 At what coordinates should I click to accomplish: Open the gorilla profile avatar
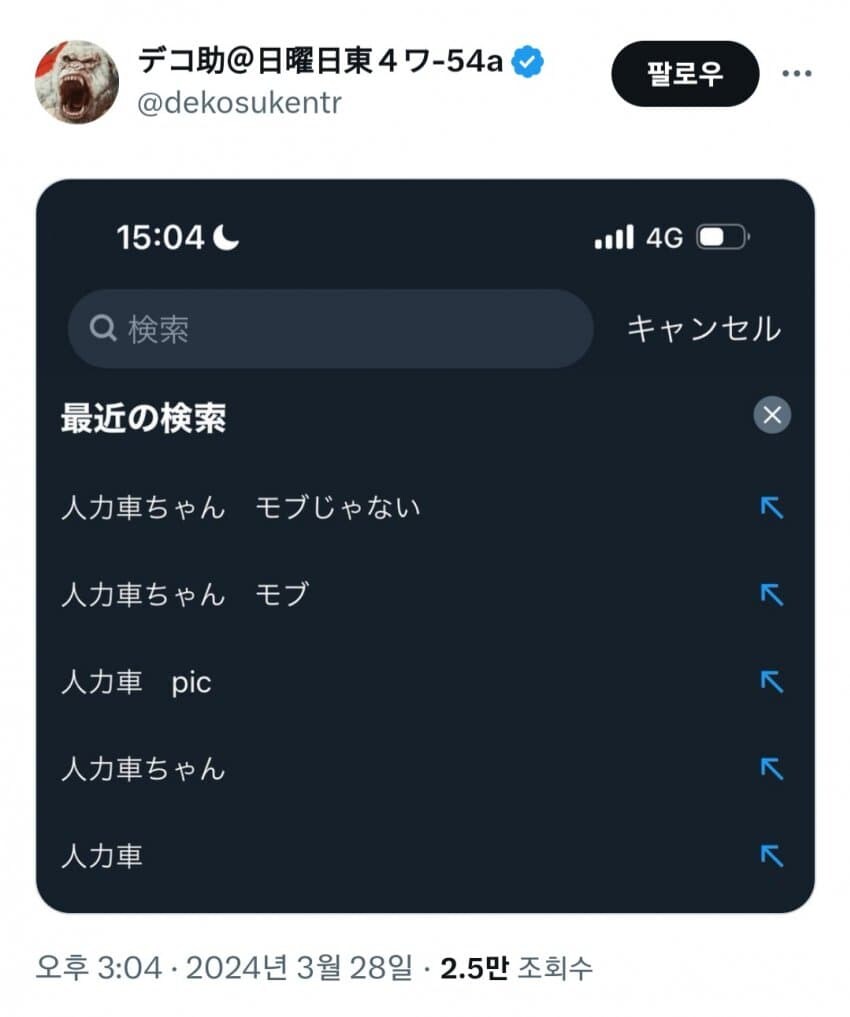click(x=77, y=81)
